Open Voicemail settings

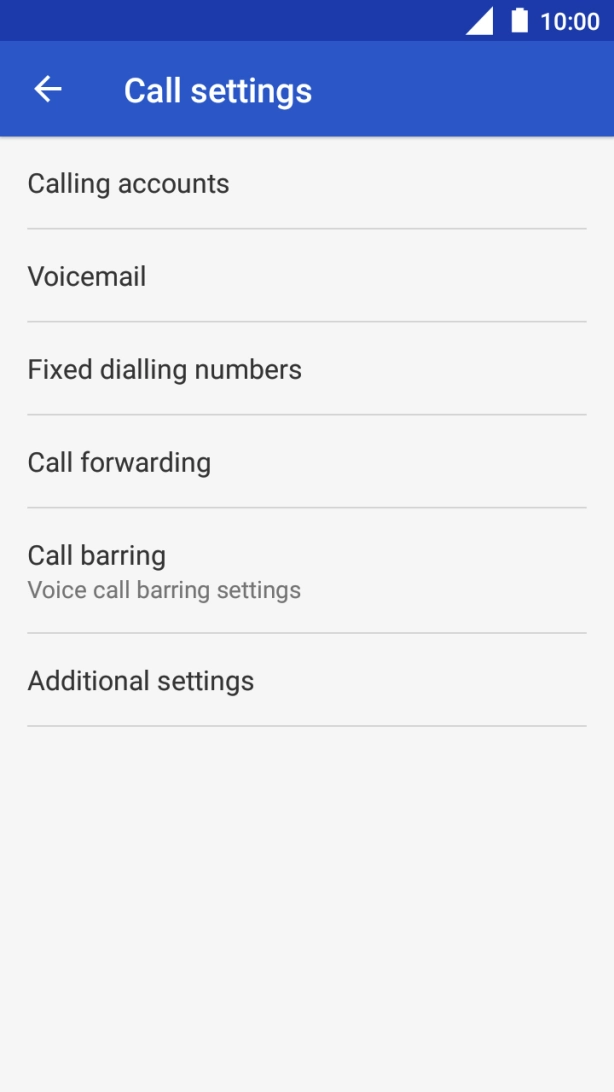[307, 276]
